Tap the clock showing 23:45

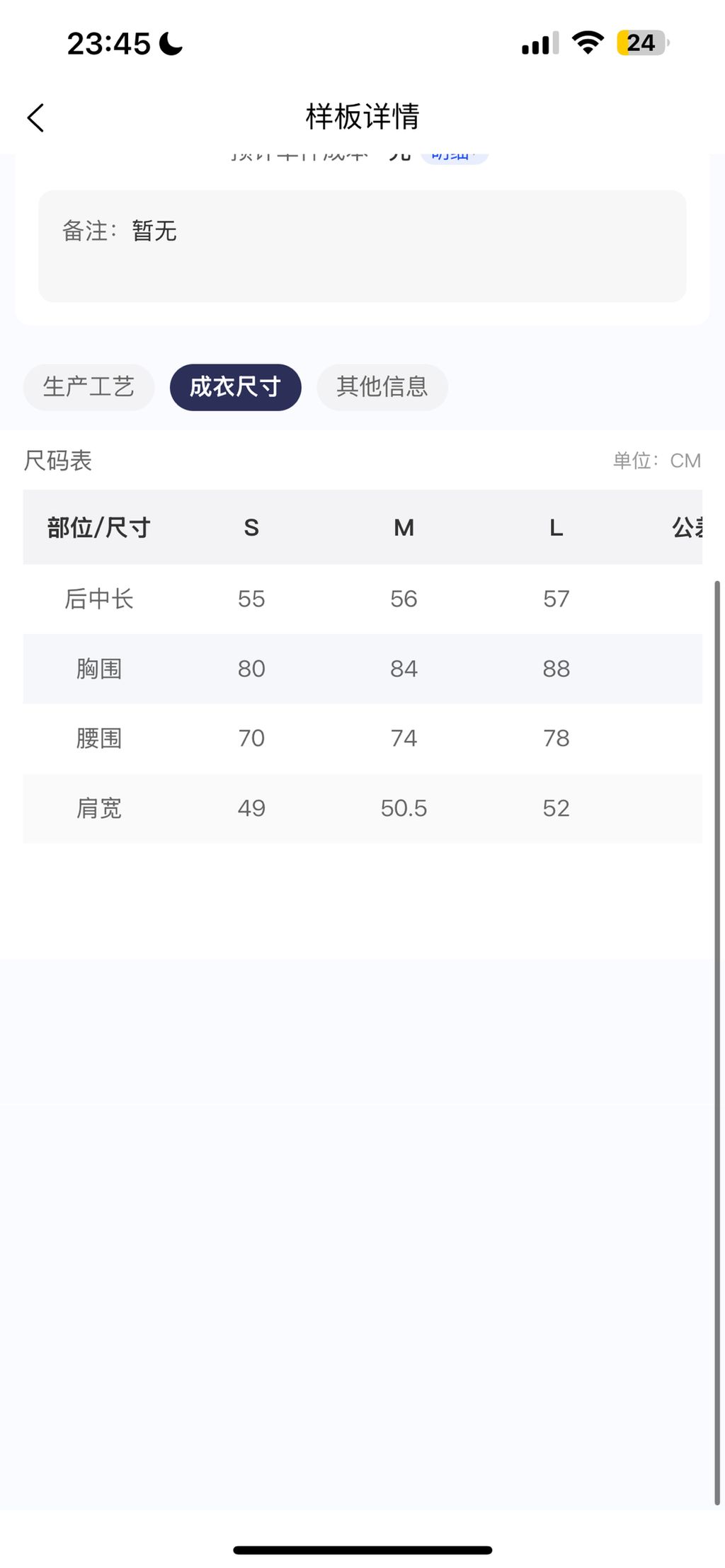click(x=110, y=44)
